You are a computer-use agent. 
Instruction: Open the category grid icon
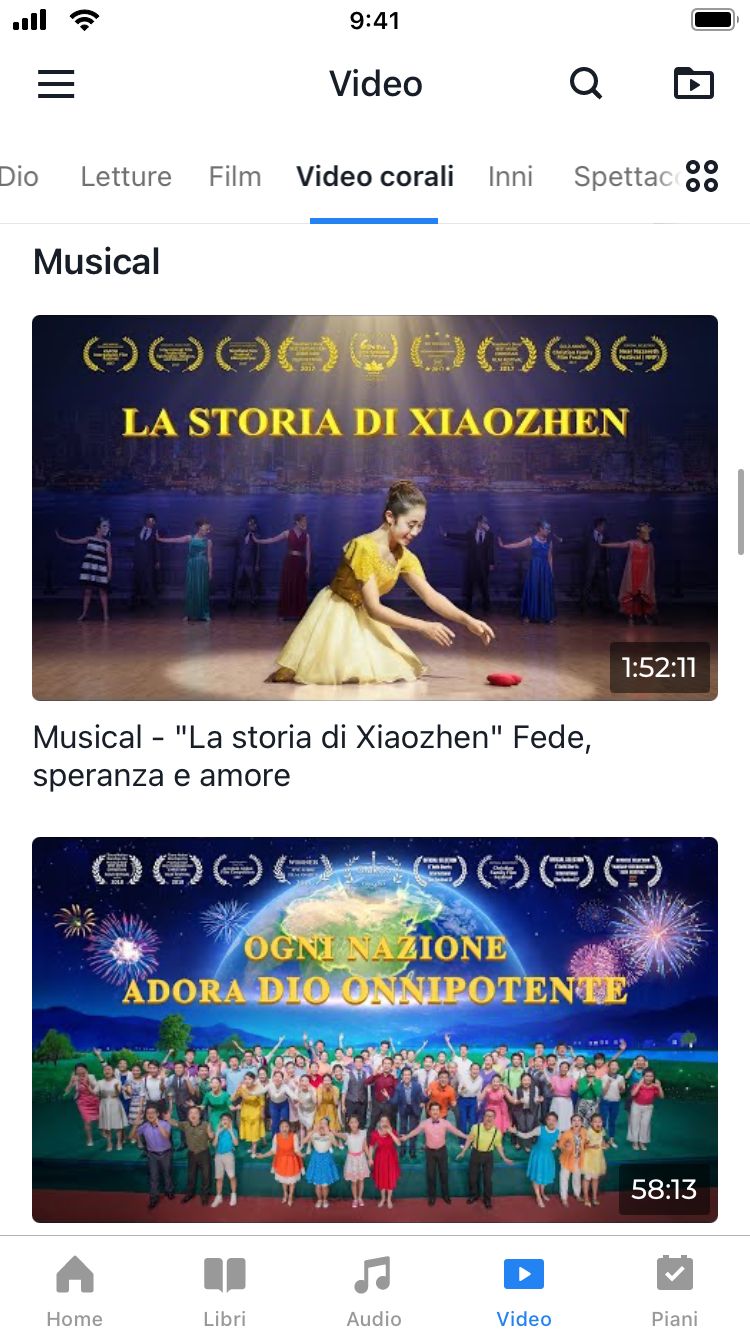[x=702, y=176]
